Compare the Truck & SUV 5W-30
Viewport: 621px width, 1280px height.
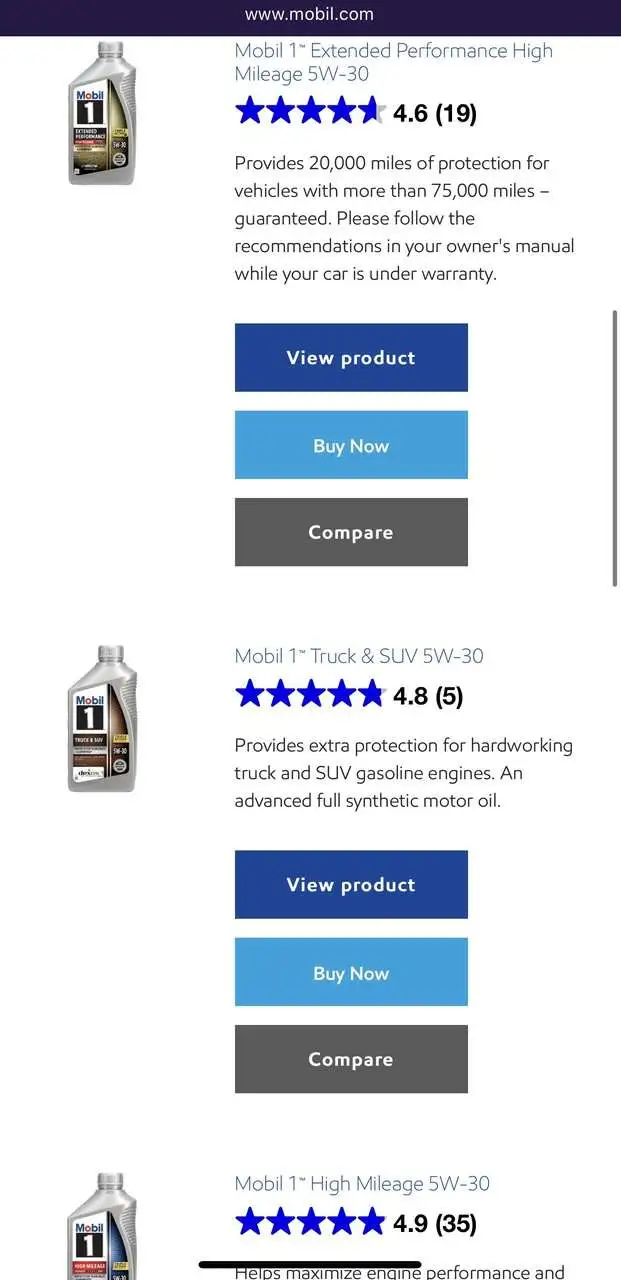click(x=351, y=1059)
